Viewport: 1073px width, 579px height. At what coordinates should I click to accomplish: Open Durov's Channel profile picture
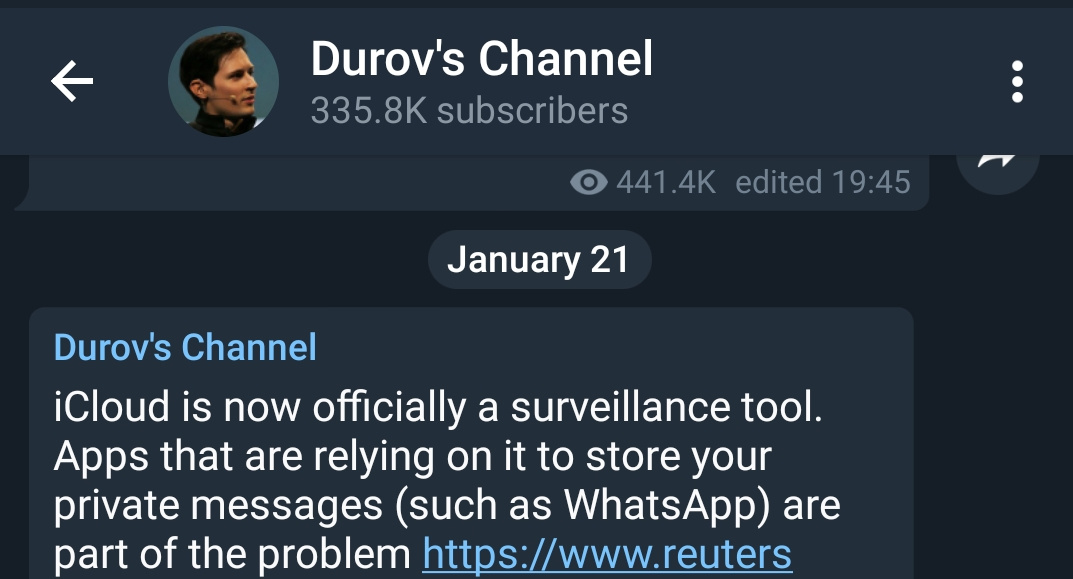click(x=222, y=81)
